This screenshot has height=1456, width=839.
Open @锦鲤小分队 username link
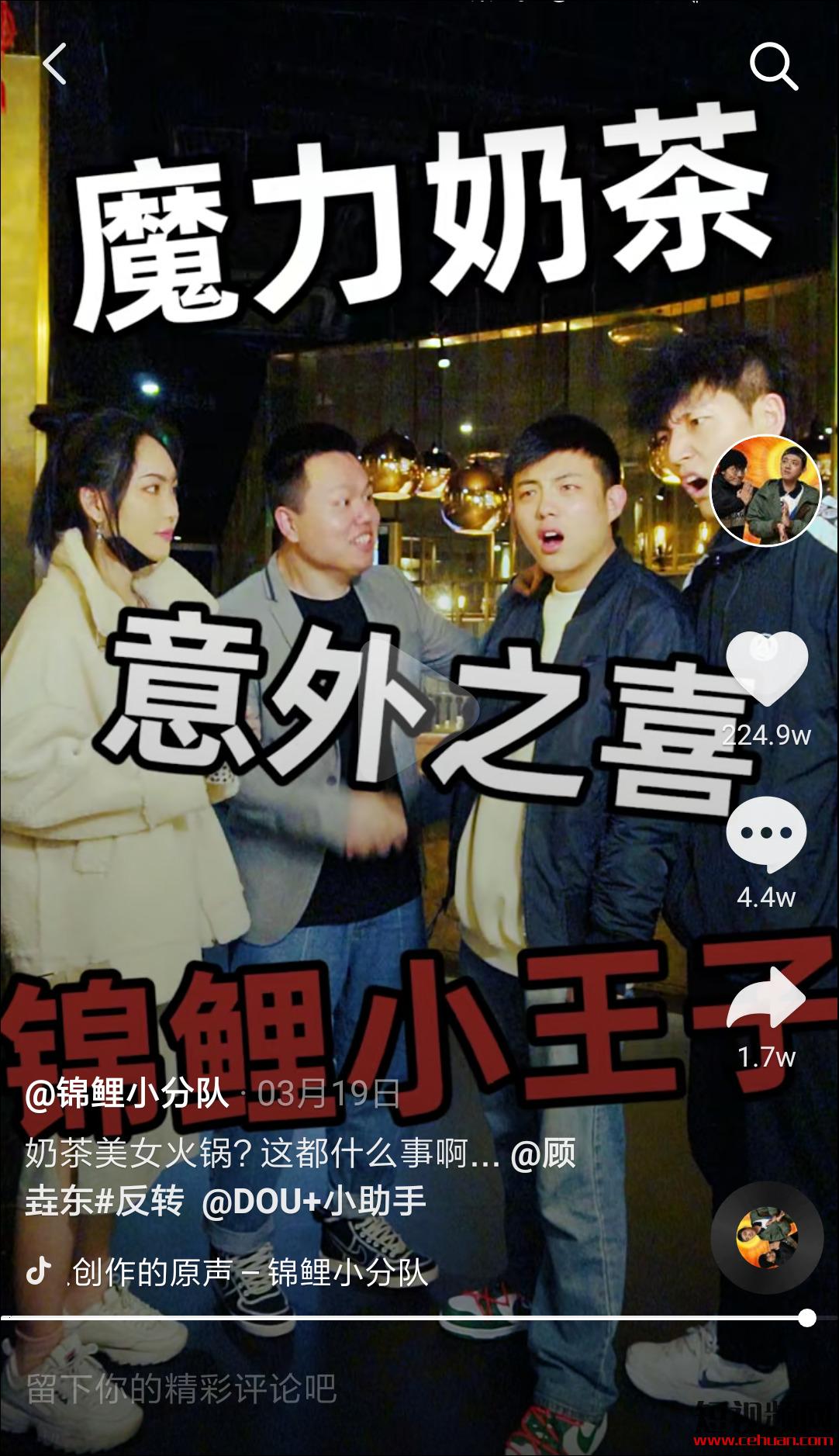coord(127,1094)
